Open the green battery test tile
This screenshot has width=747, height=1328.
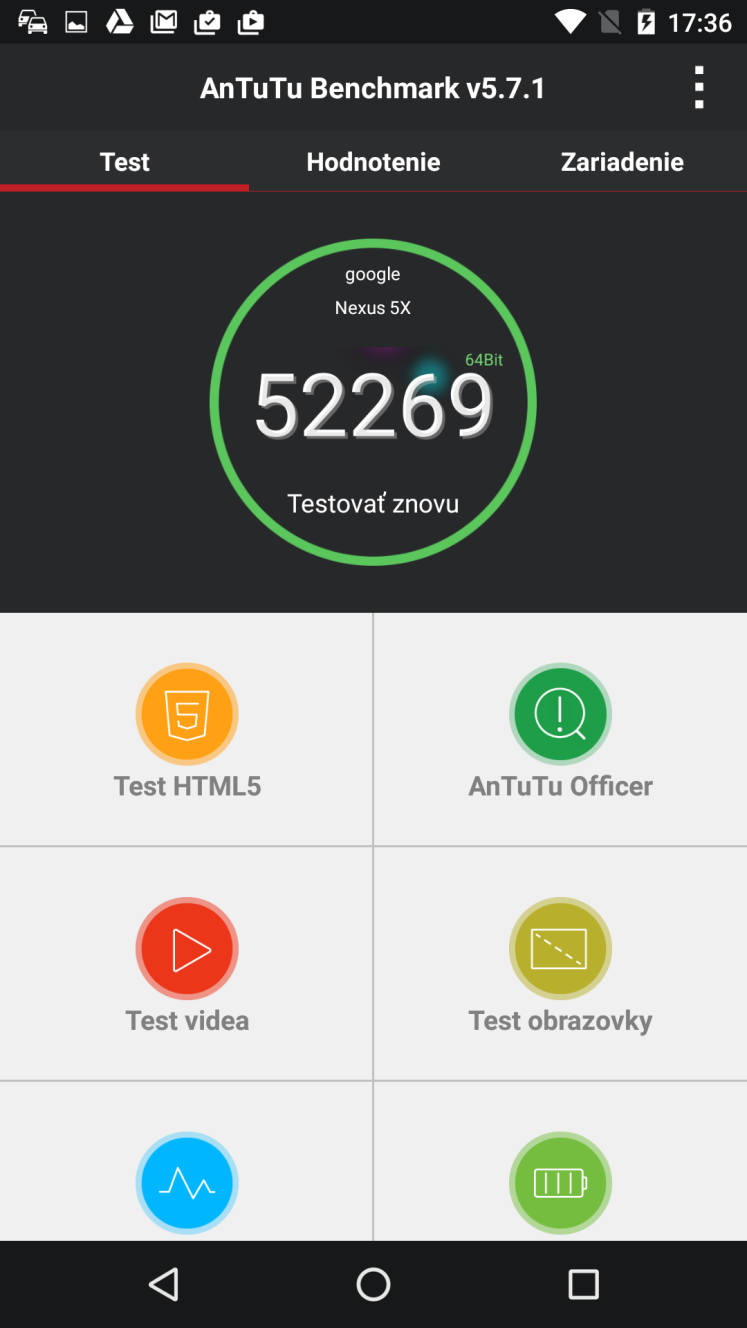click(560, 1162)
